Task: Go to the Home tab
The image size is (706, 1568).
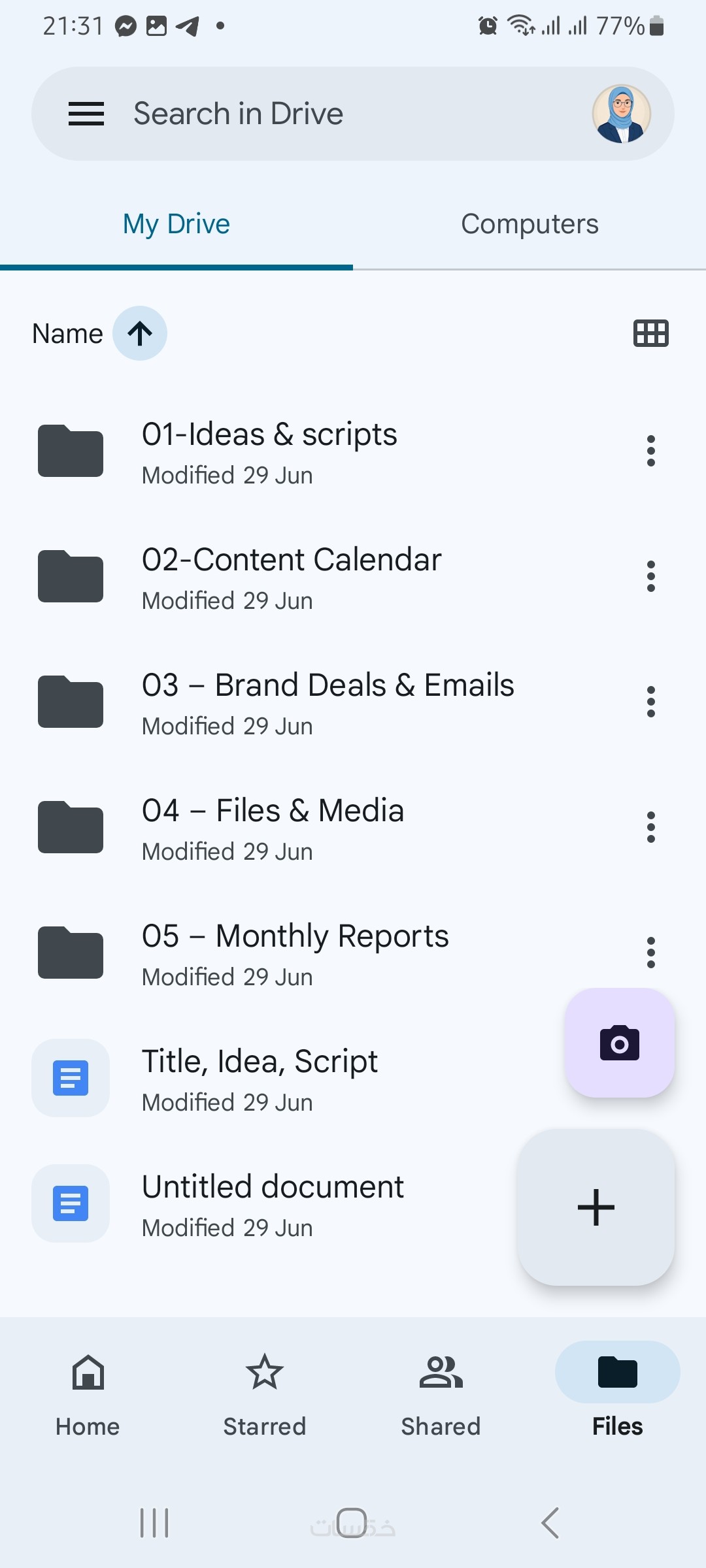Action: pyautogui.click(x=88, y=1388)
